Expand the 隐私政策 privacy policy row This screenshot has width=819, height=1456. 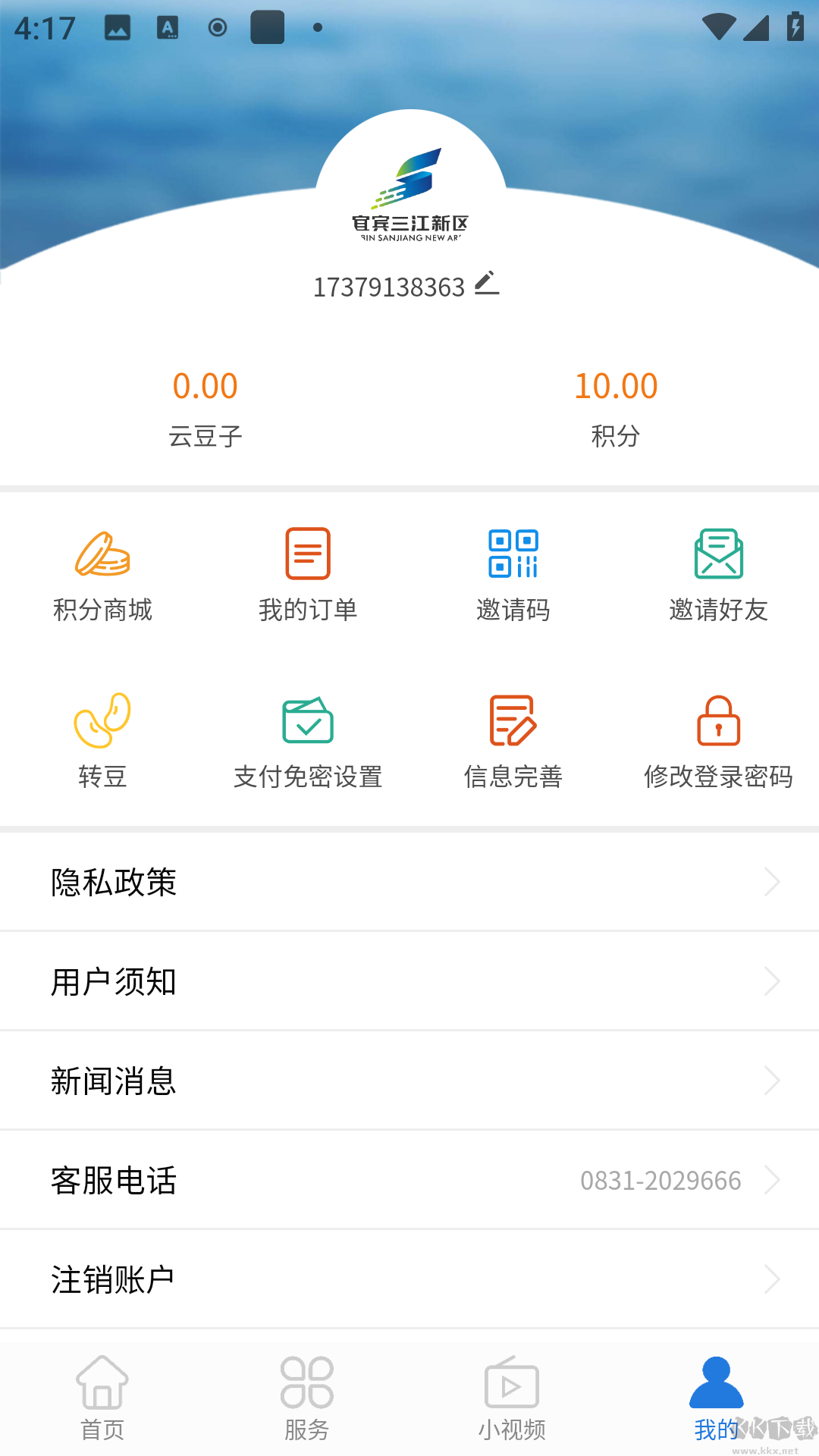point(409,882)
